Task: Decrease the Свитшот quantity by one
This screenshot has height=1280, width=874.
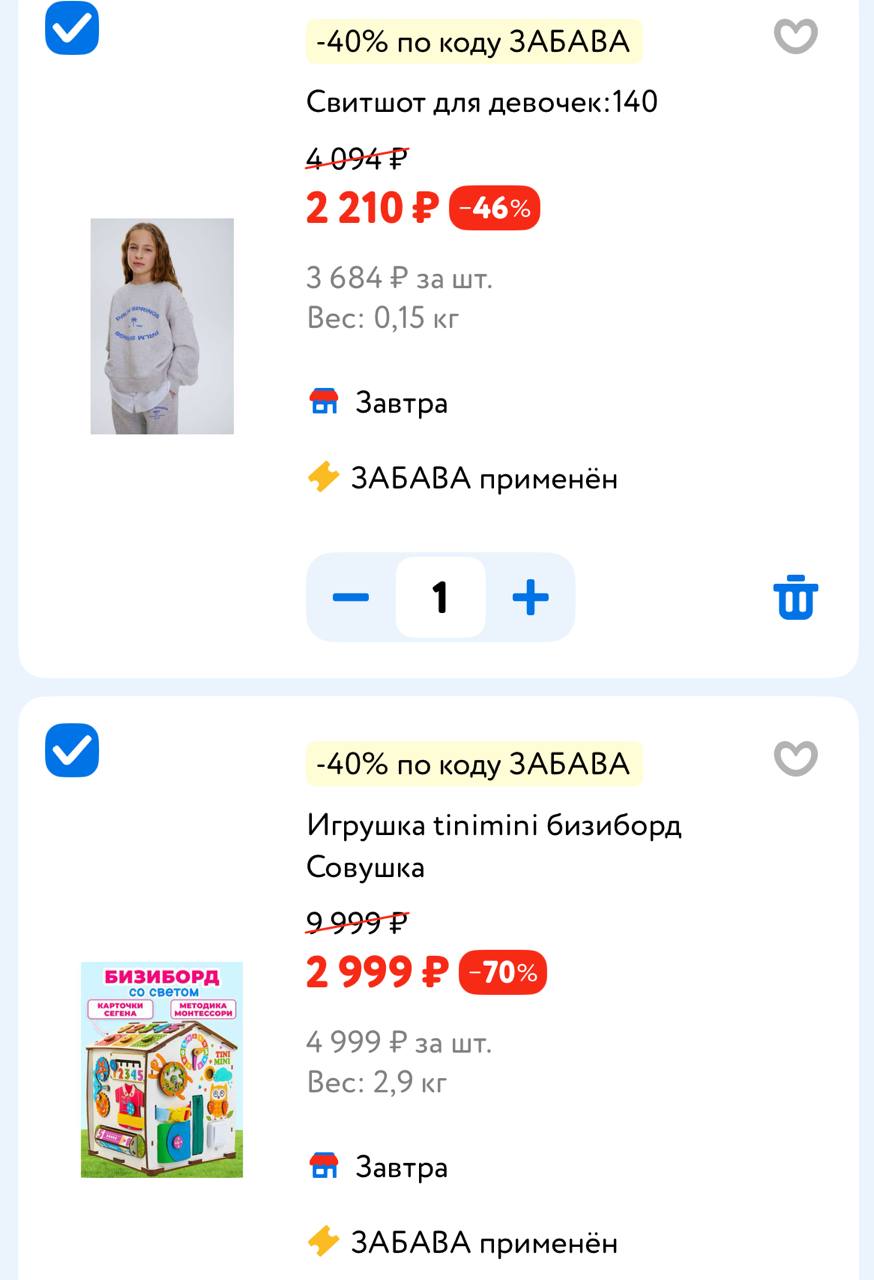Action: click(351, 598)
